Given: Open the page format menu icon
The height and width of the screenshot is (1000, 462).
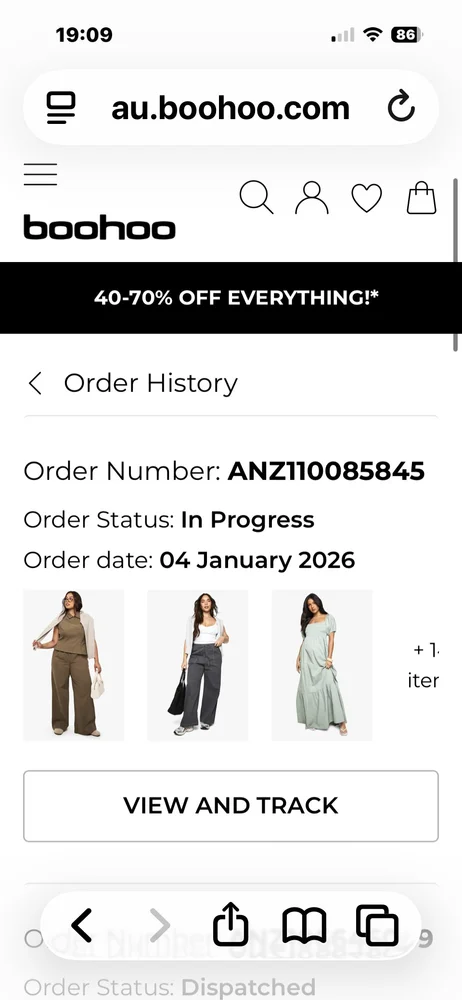Looking at the screenshot, I should (x=61, y=107).
